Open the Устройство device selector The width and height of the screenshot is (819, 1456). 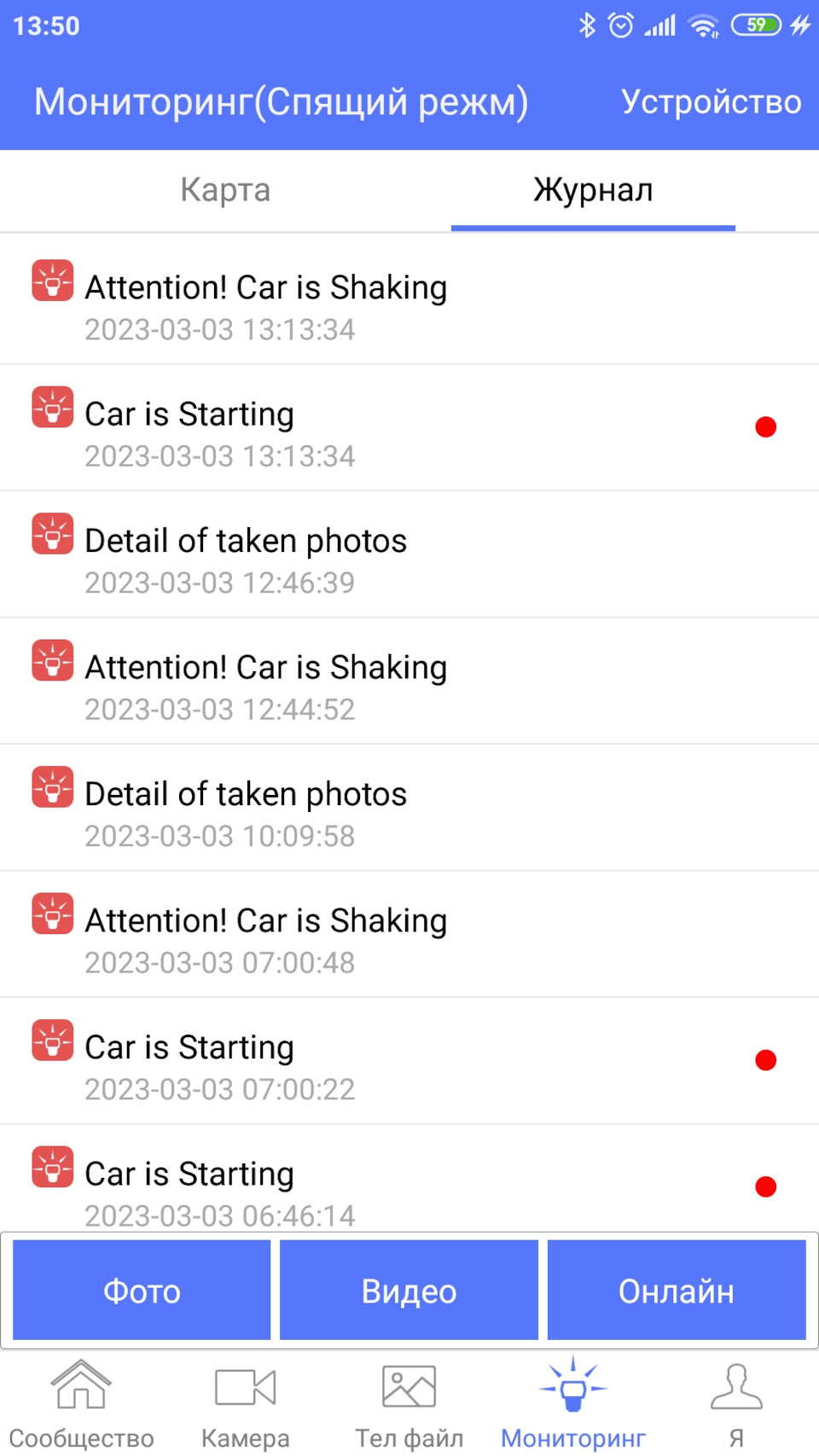(711, 102)
